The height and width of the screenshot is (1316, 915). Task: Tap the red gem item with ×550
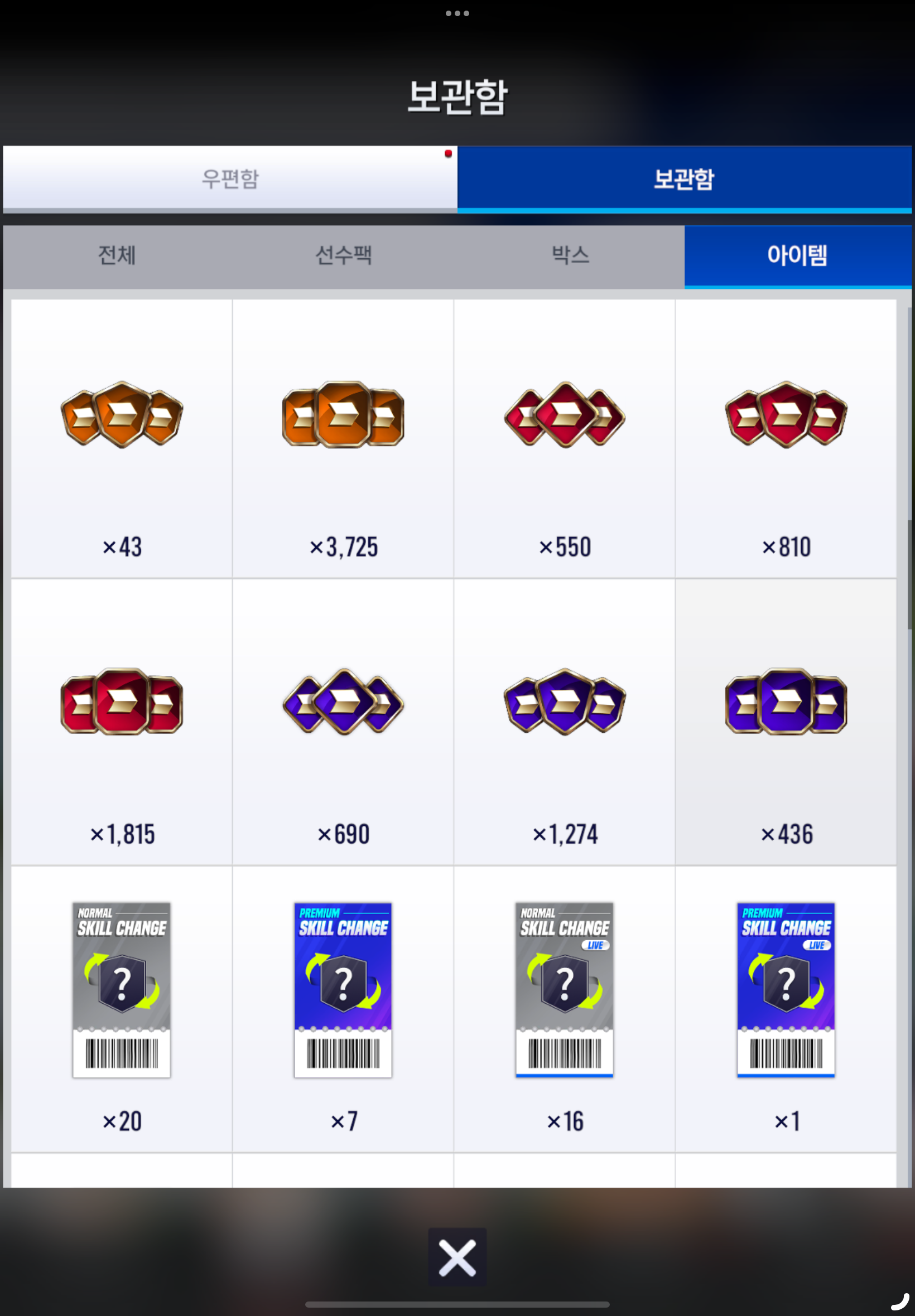tap(564, 438)
